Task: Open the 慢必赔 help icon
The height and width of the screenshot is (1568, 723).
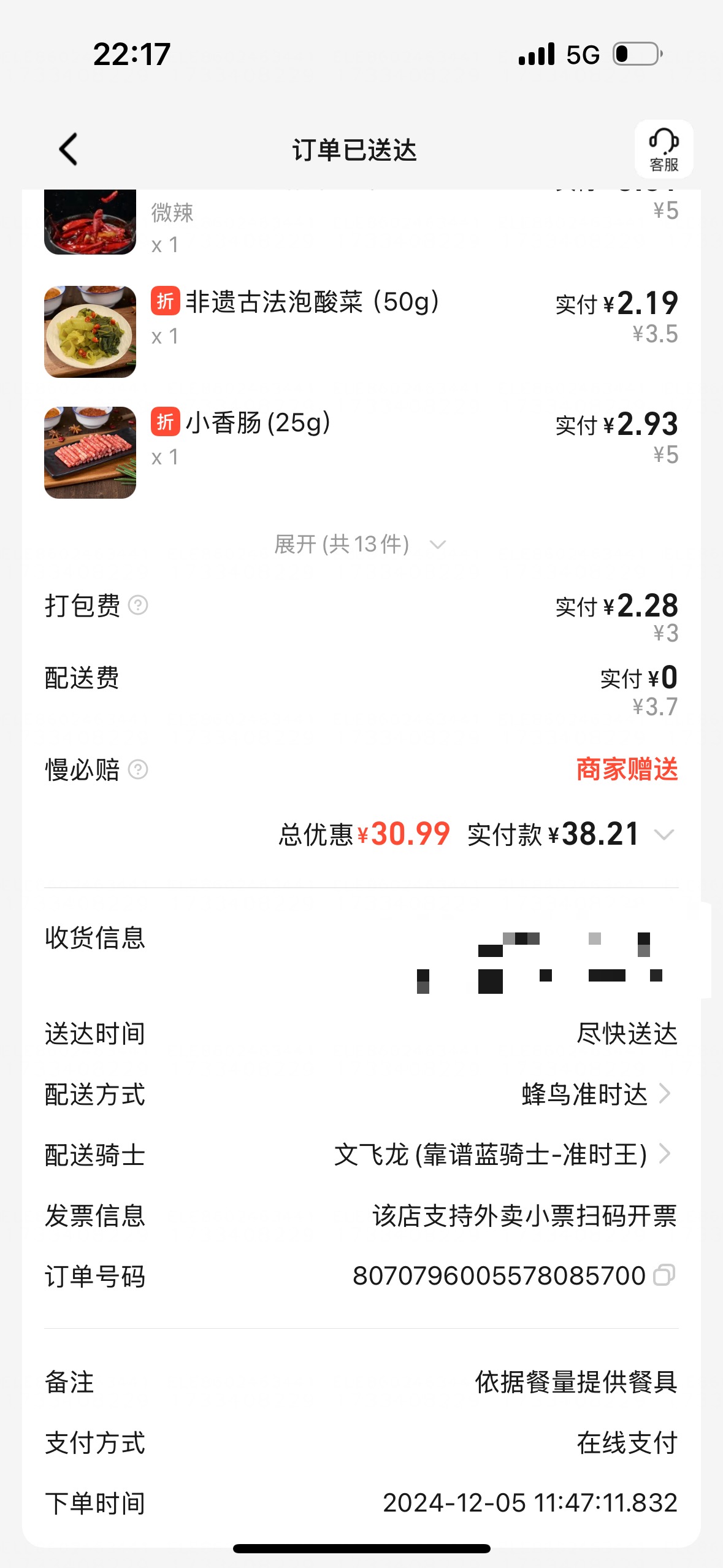Action: click(138, 769)
